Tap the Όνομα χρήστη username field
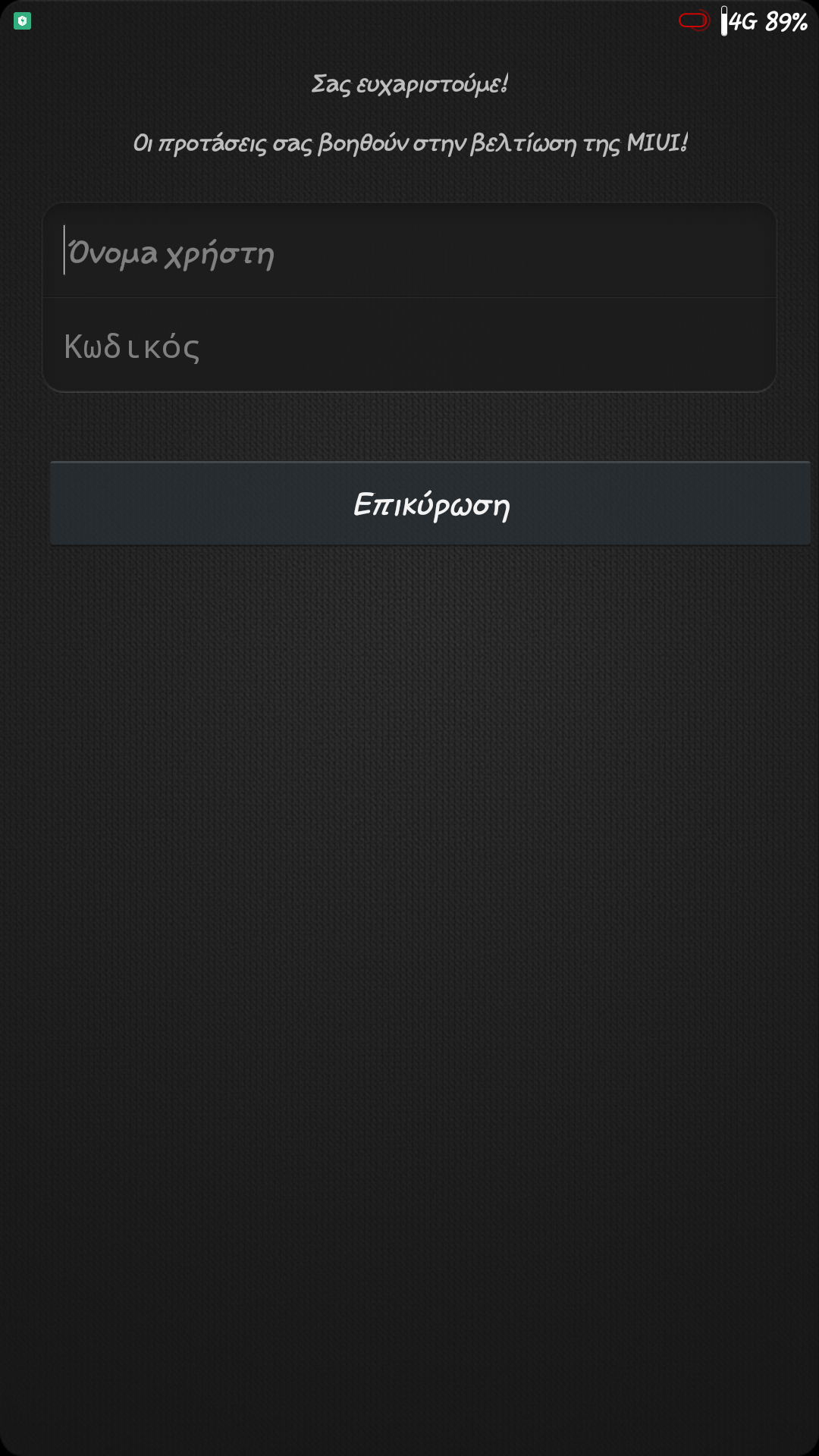819x1456 pixels. (409, 250)
